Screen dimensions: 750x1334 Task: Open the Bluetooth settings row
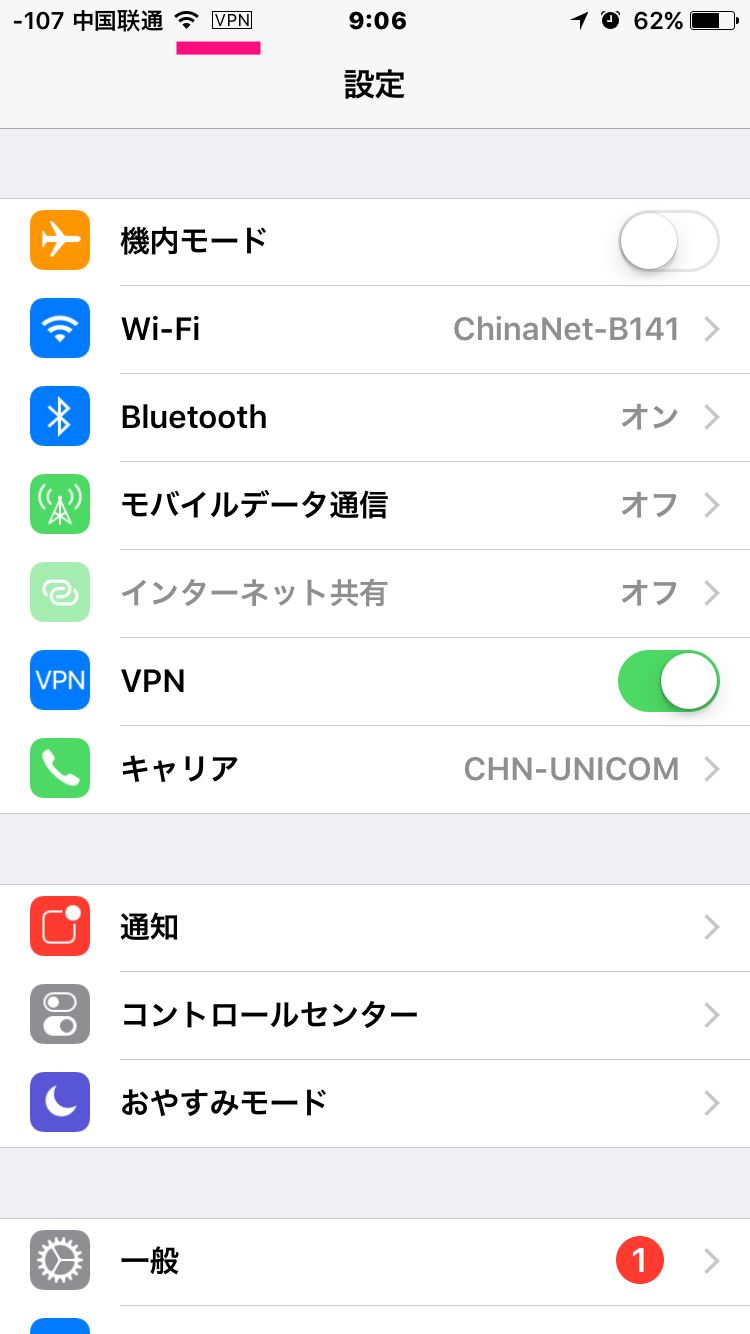[375, 417]
